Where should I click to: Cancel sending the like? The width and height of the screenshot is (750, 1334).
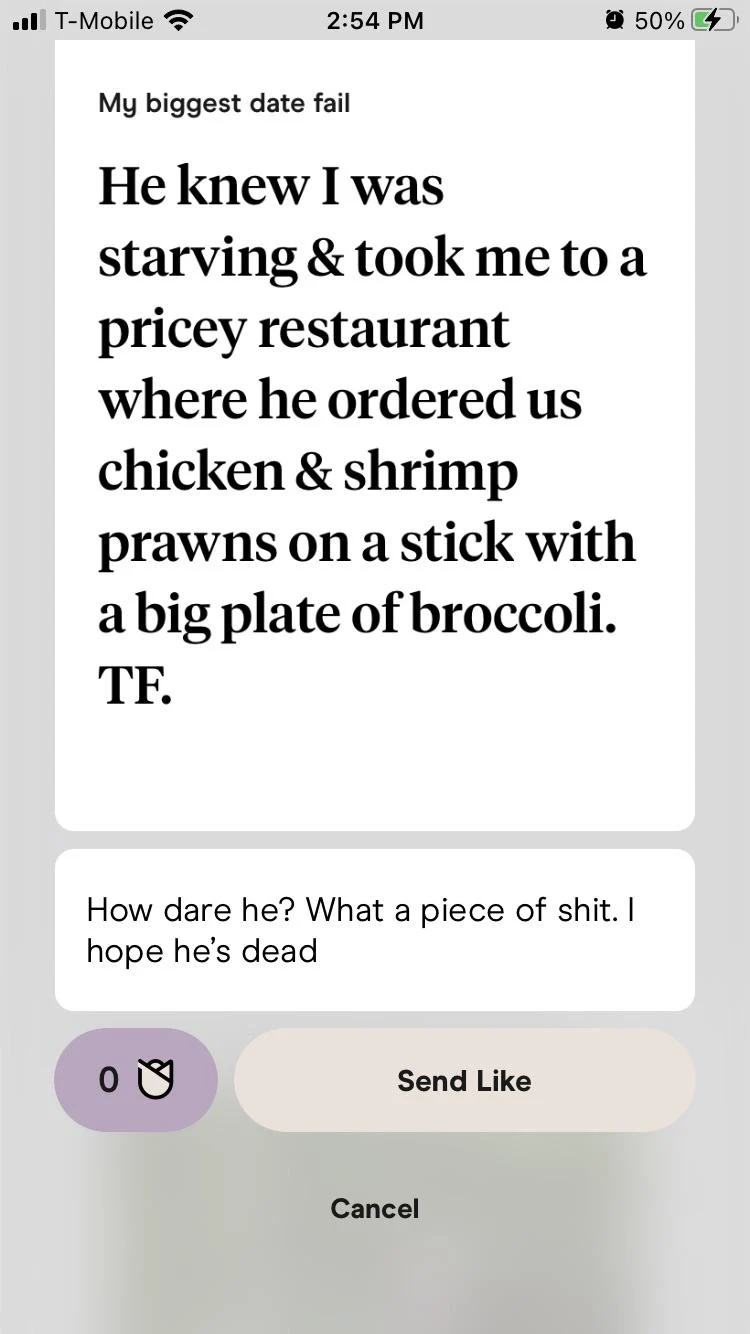375,1208
